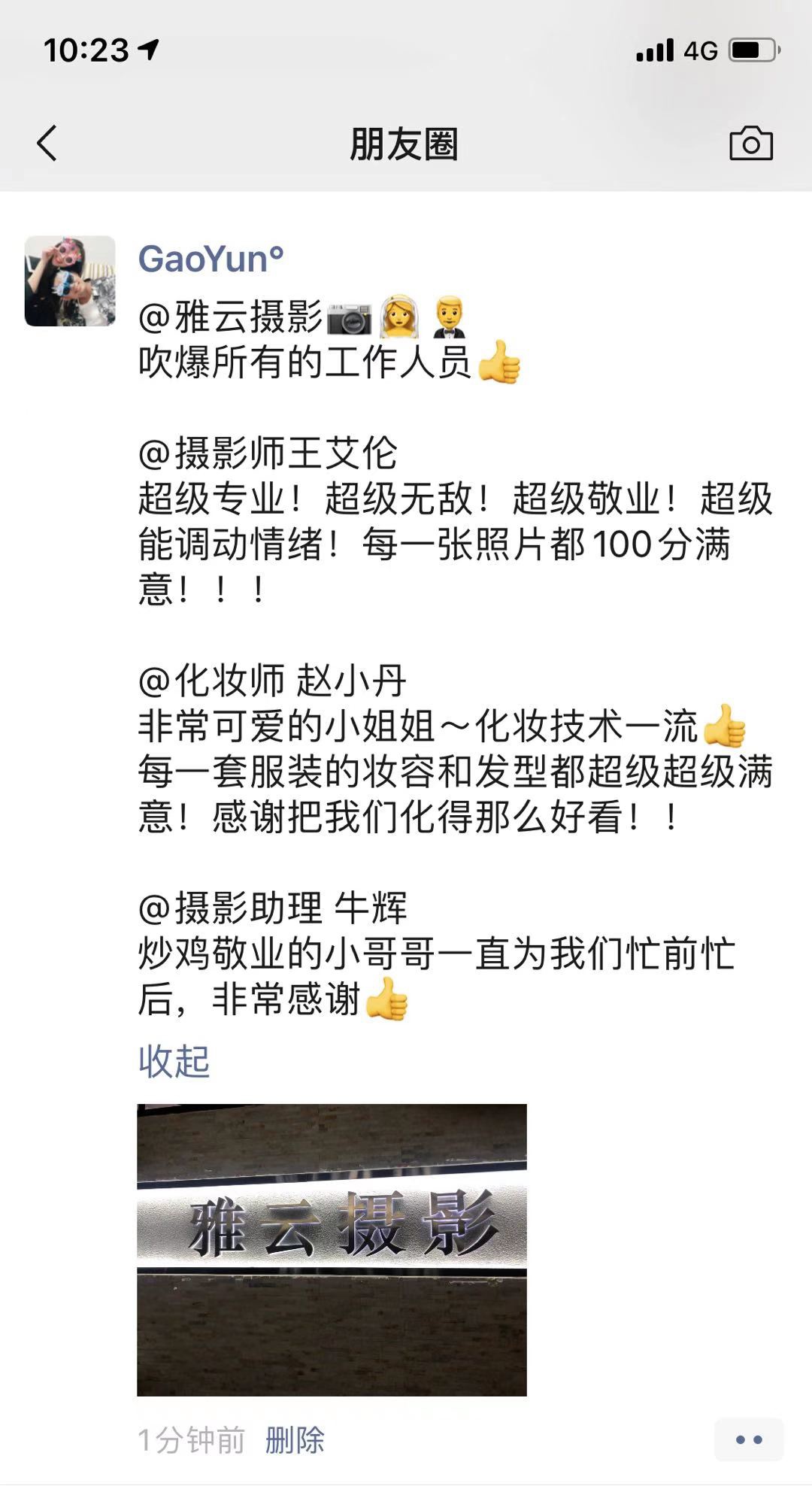Open the like and comment menu

748,1440
